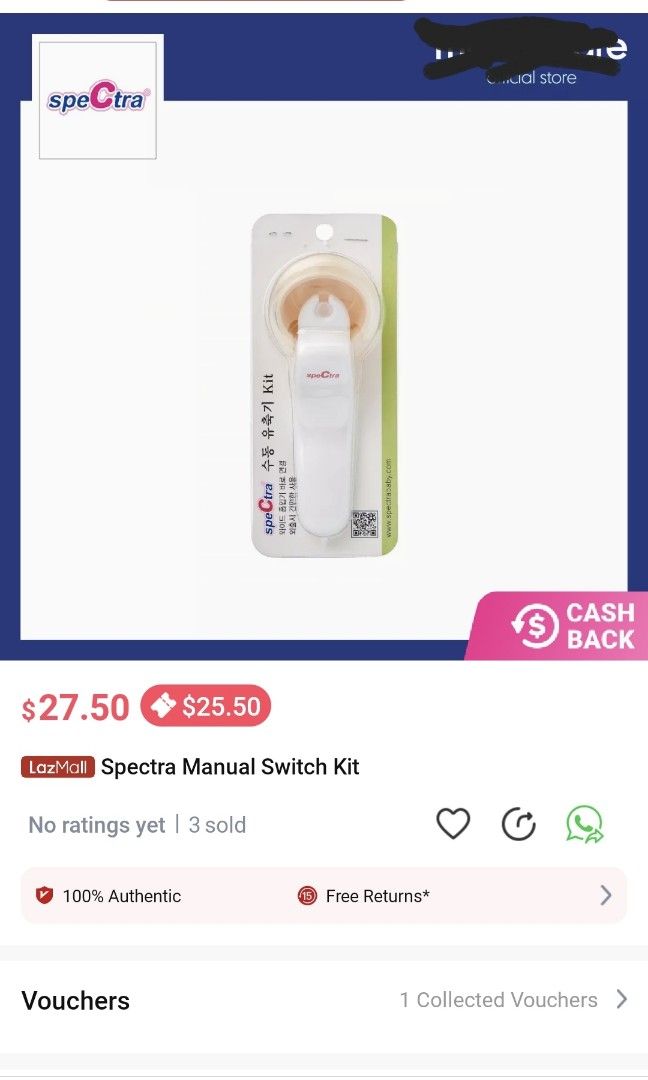
Task: Add Spectra Manual Switch Kit to wishlist
Action: click(453, 824)
